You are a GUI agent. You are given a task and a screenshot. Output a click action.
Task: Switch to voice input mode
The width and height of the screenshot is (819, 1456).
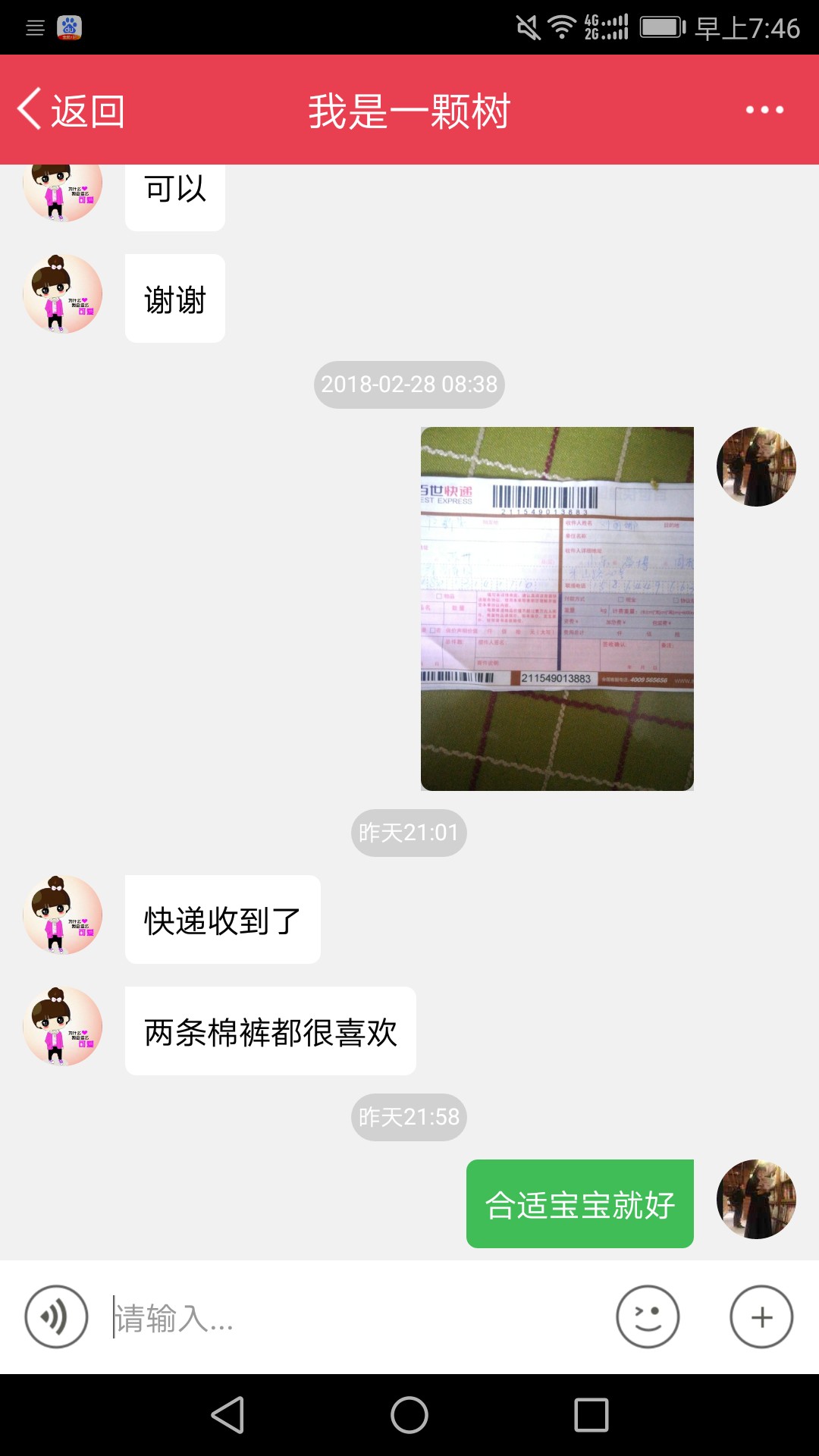pos(56,1316)
